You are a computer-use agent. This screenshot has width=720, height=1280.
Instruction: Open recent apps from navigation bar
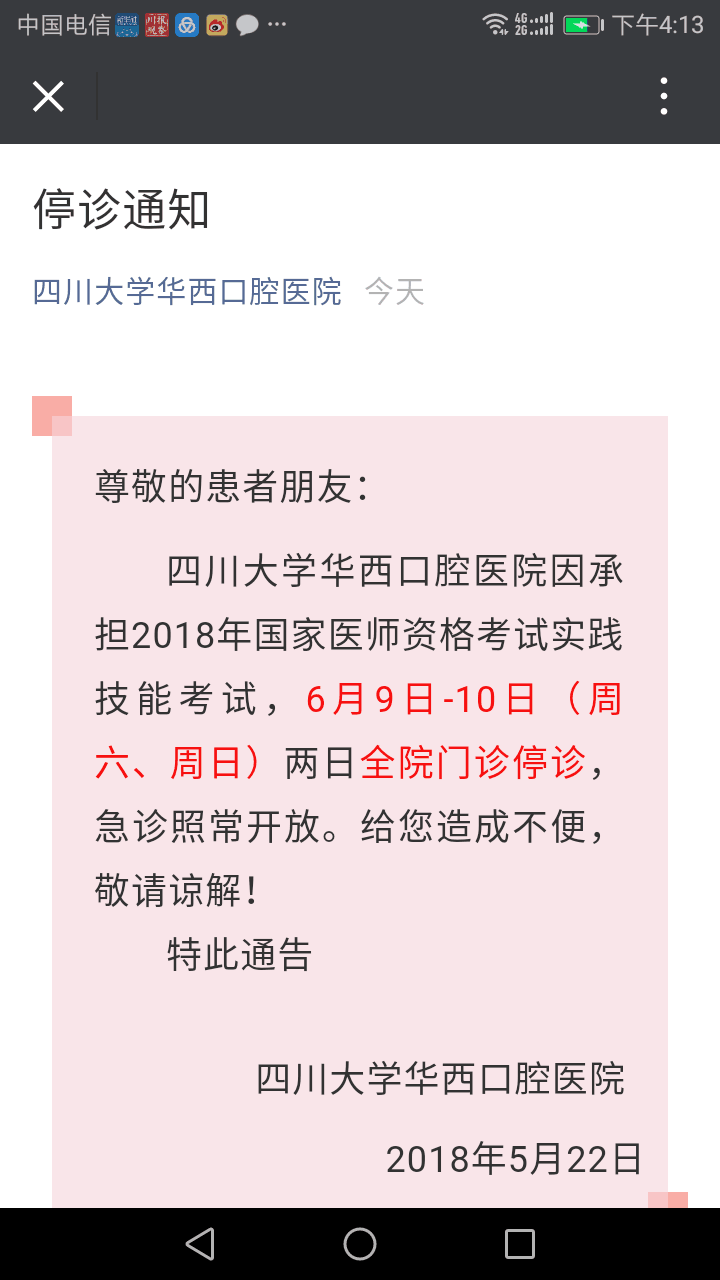tap(520, 1244)
